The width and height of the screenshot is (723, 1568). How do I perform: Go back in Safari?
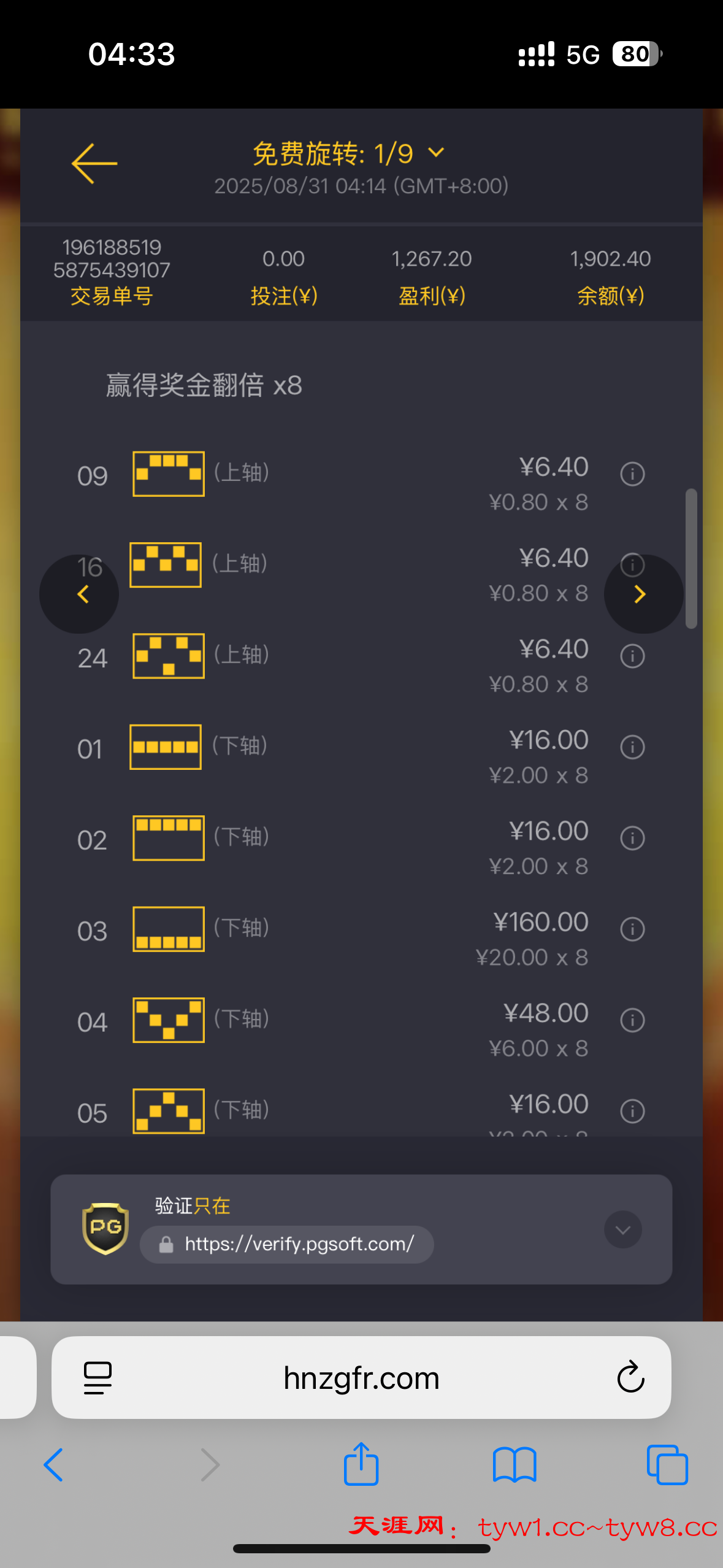pos(54,1465)
